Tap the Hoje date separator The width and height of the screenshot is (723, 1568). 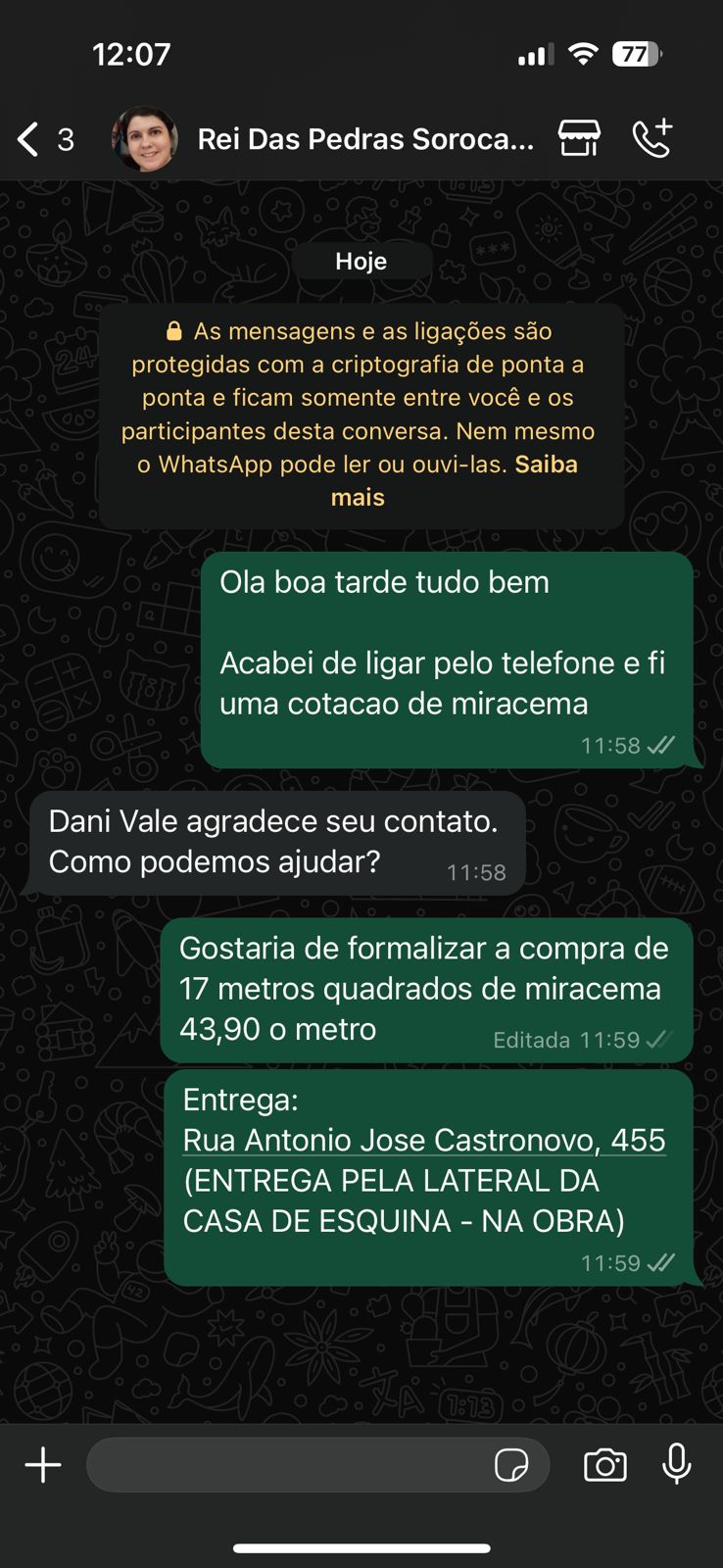(x=361, y=261)
